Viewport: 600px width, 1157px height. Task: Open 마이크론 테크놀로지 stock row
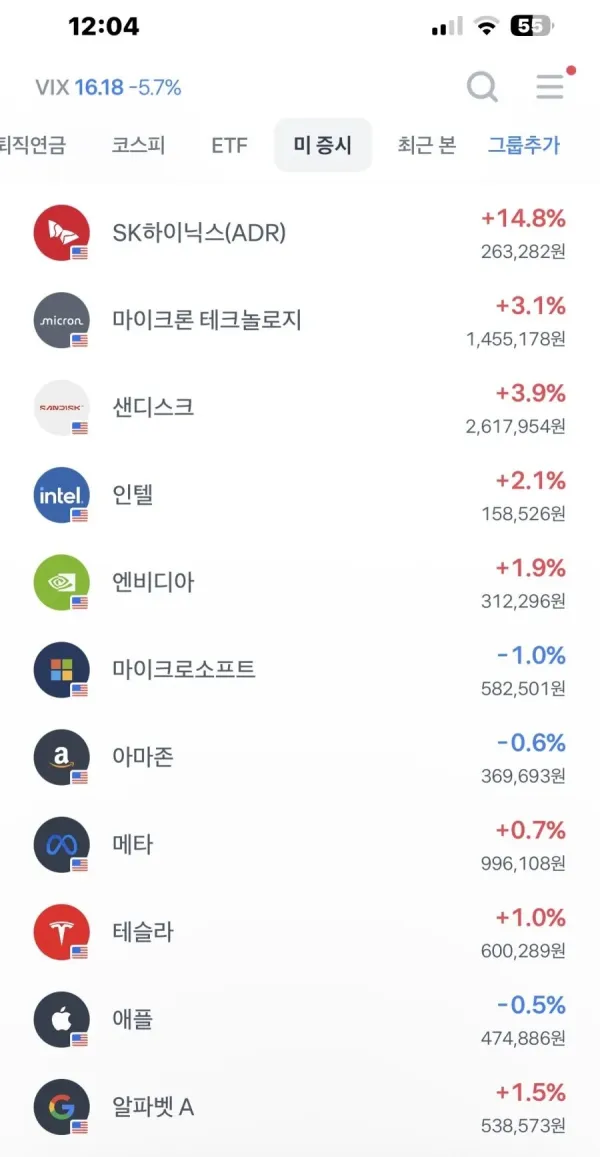pos(300,320)
